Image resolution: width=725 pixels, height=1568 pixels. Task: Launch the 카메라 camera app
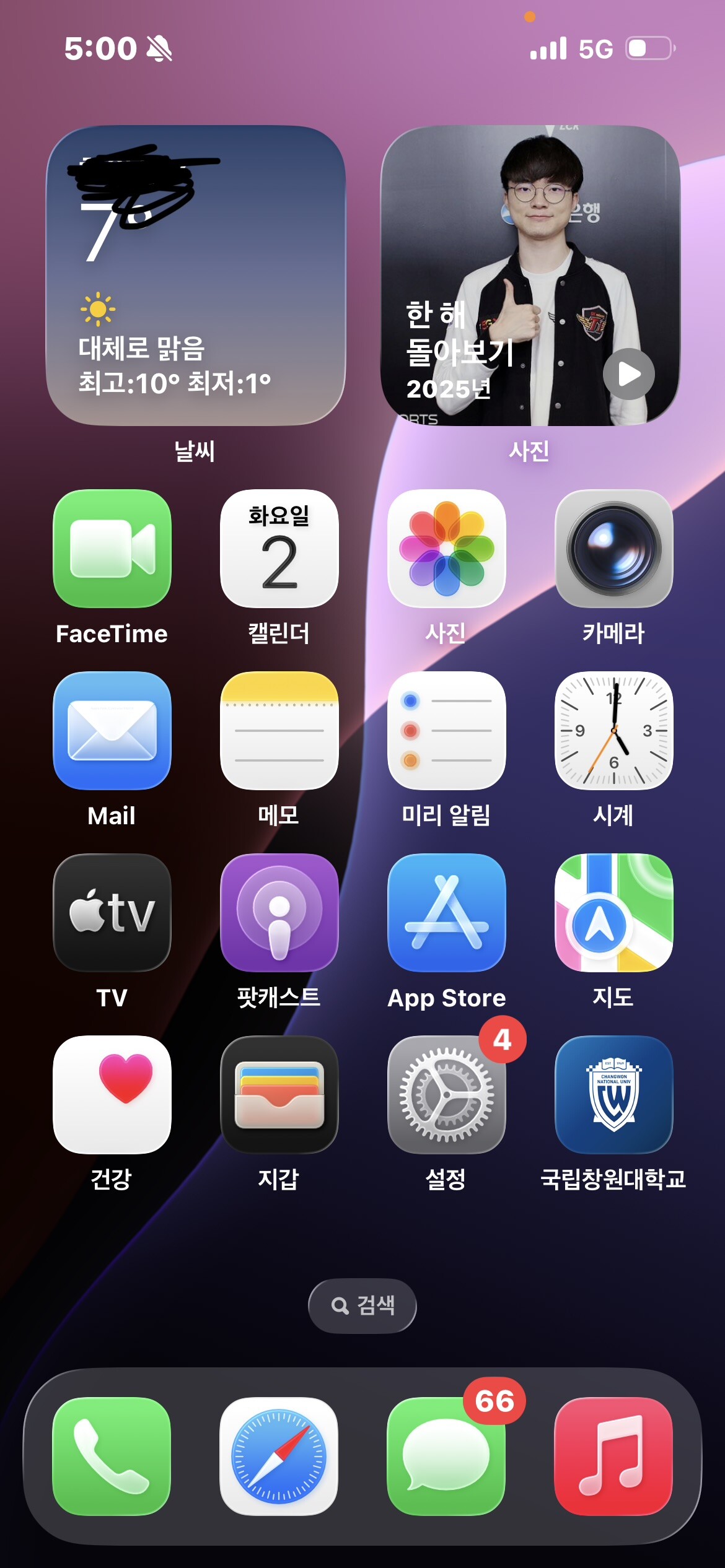613,549
